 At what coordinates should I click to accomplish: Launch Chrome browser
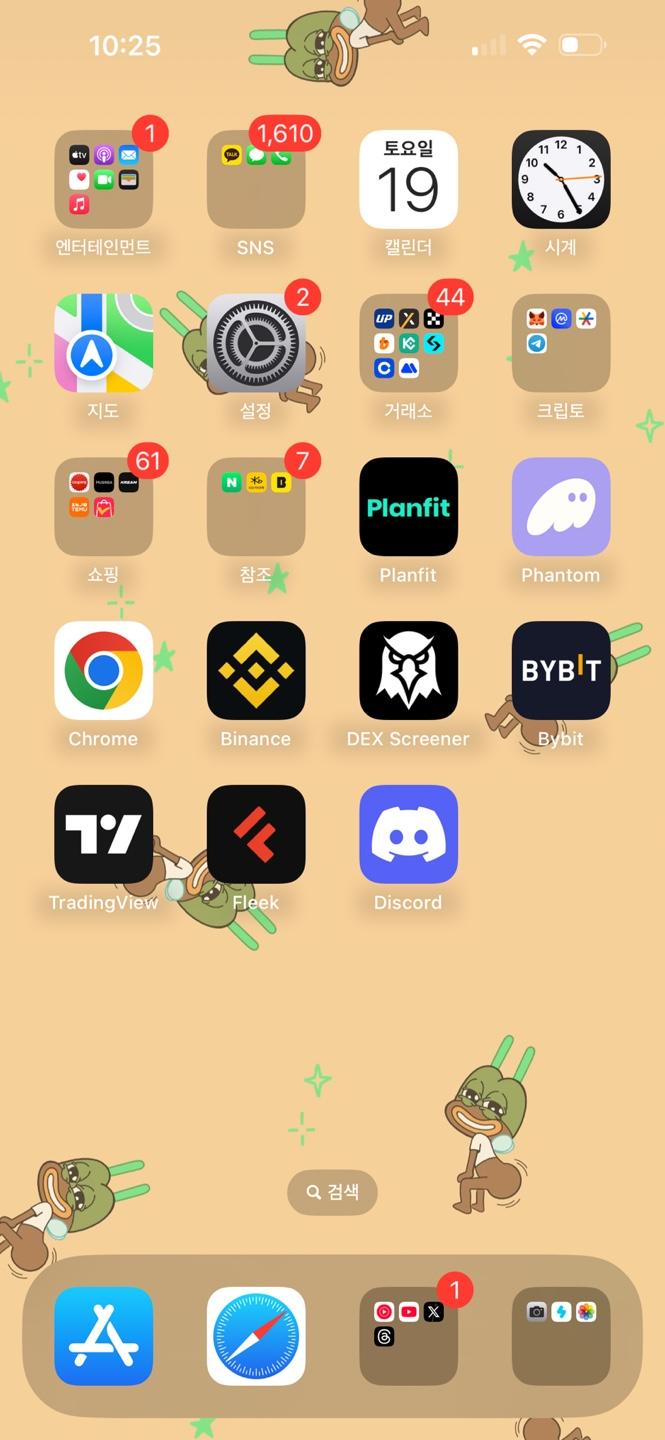click(103, 671)
